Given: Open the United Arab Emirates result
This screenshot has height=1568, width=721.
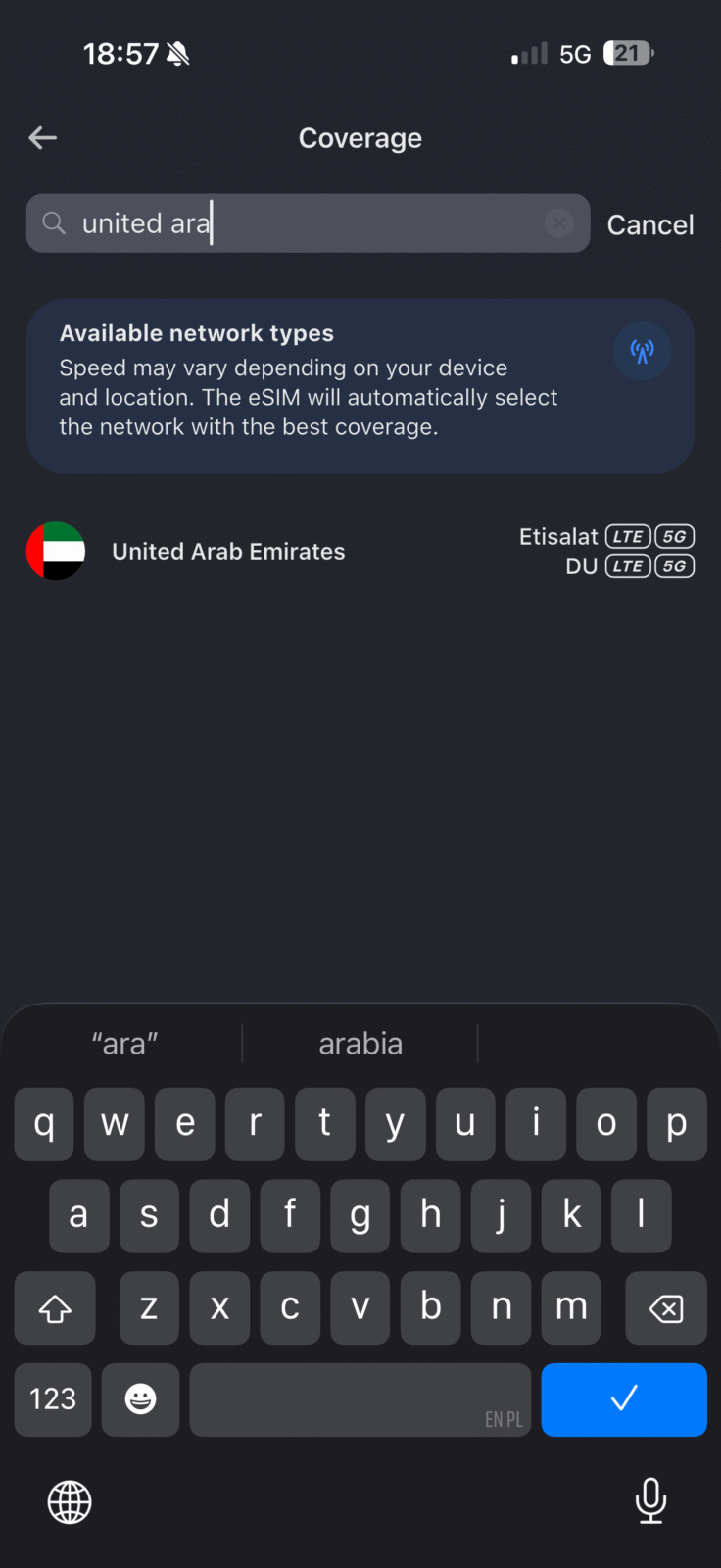Looking at the screenshot, I should tap(228, 552).
